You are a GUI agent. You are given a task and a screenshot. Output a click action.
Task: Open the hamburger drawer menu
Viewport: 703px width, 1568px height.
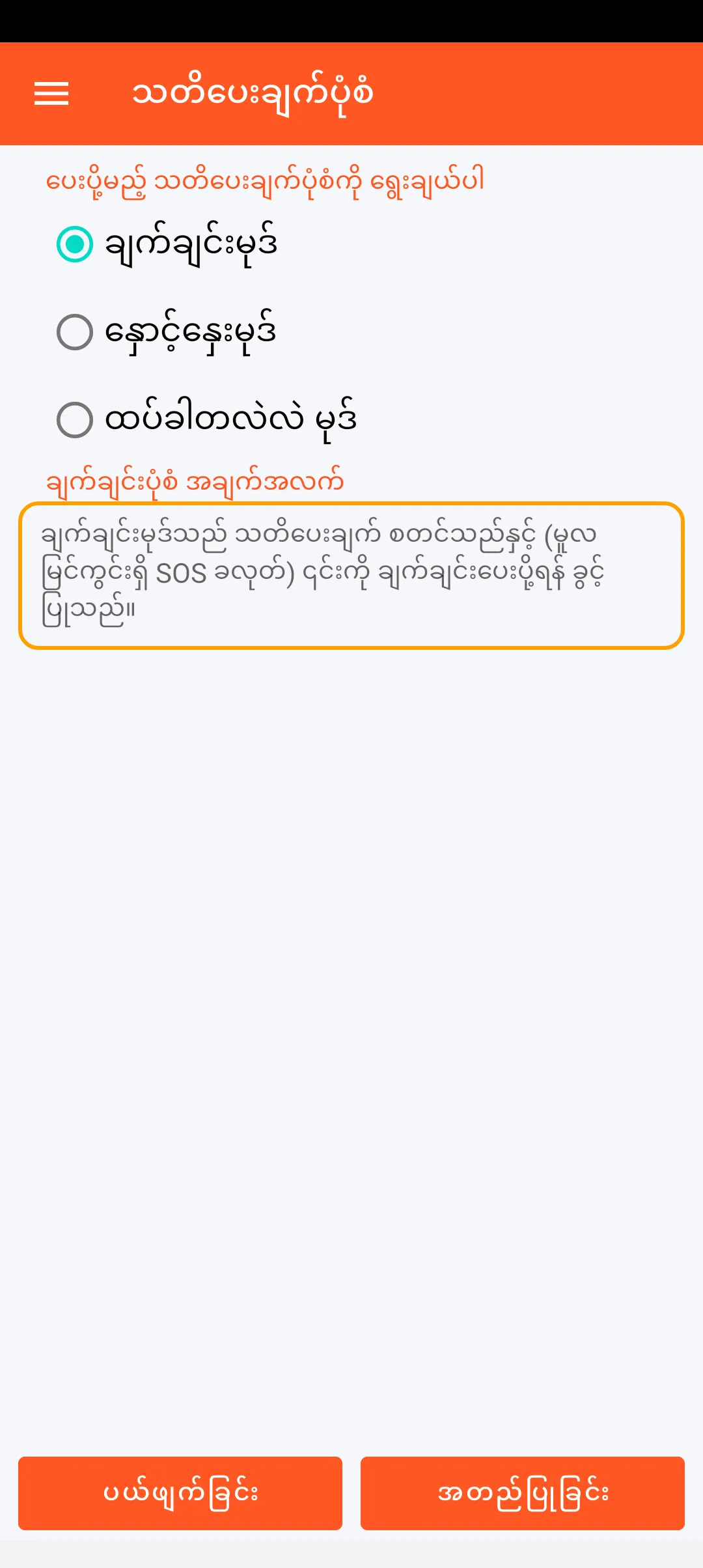tap(51, 94)
